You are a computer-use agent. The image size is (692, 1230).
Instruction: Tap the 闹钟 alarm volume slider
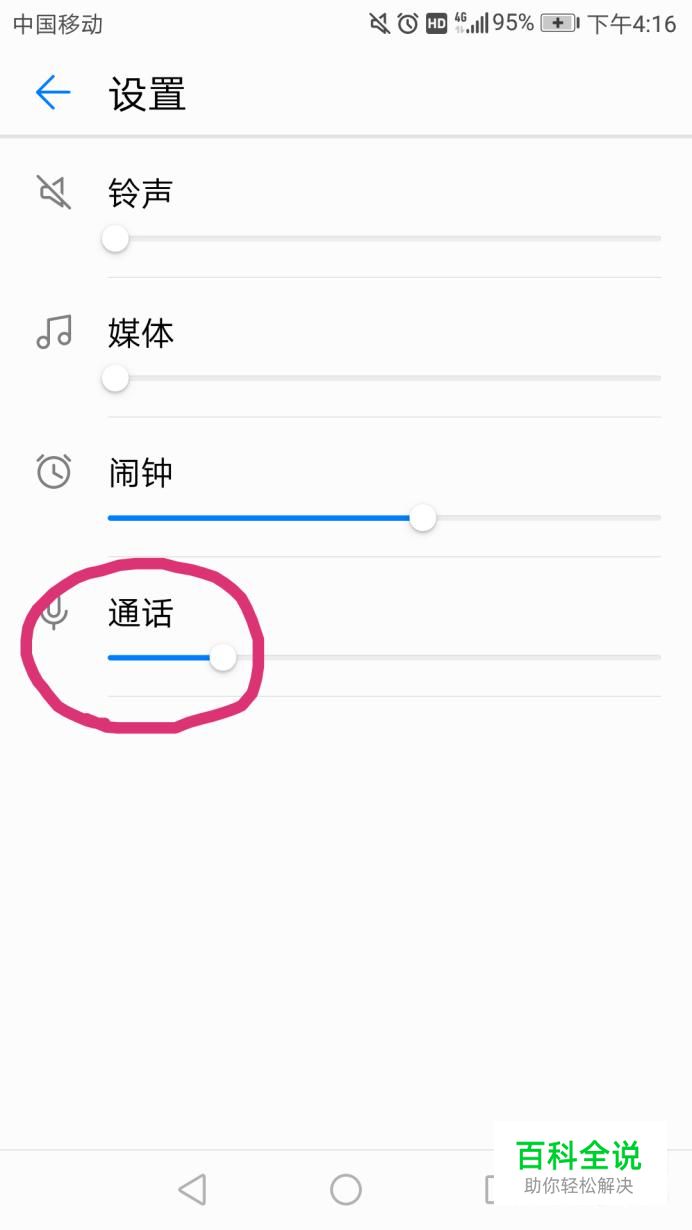[384, 518]
